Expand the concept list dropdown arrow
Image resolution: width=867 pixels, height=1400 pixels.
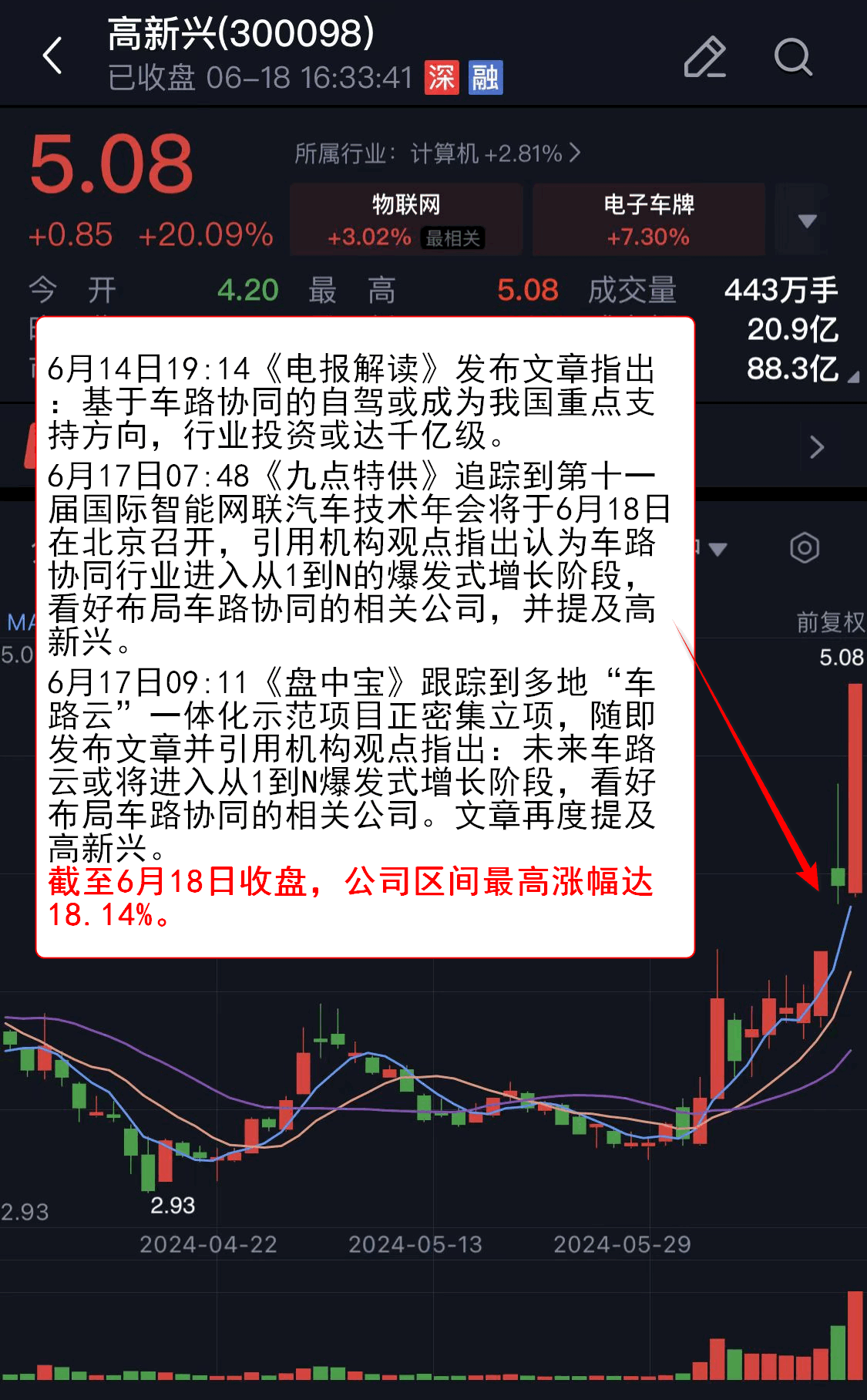pos(807,221)
